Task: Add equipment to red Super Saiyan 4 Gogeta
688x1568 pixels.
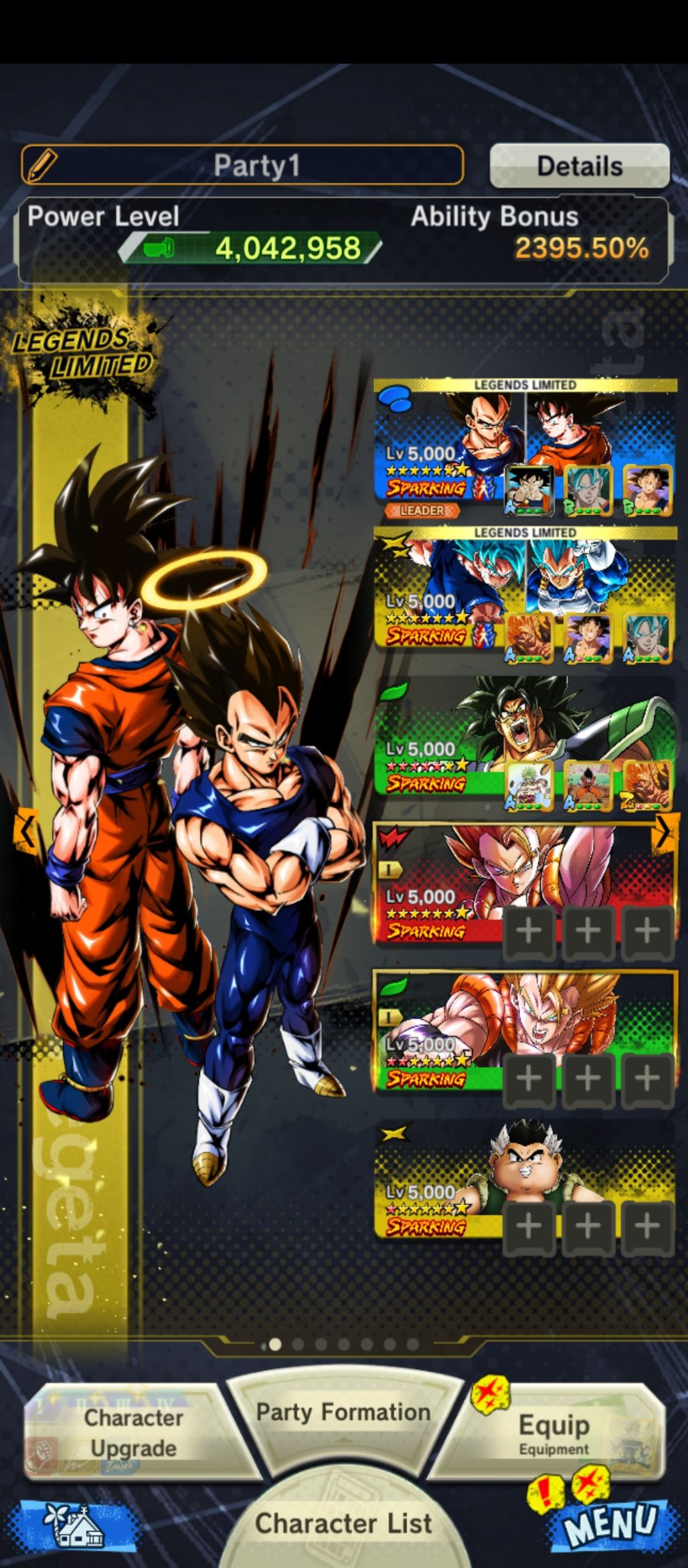Action: pyautogui.click(x=529, y=931)
